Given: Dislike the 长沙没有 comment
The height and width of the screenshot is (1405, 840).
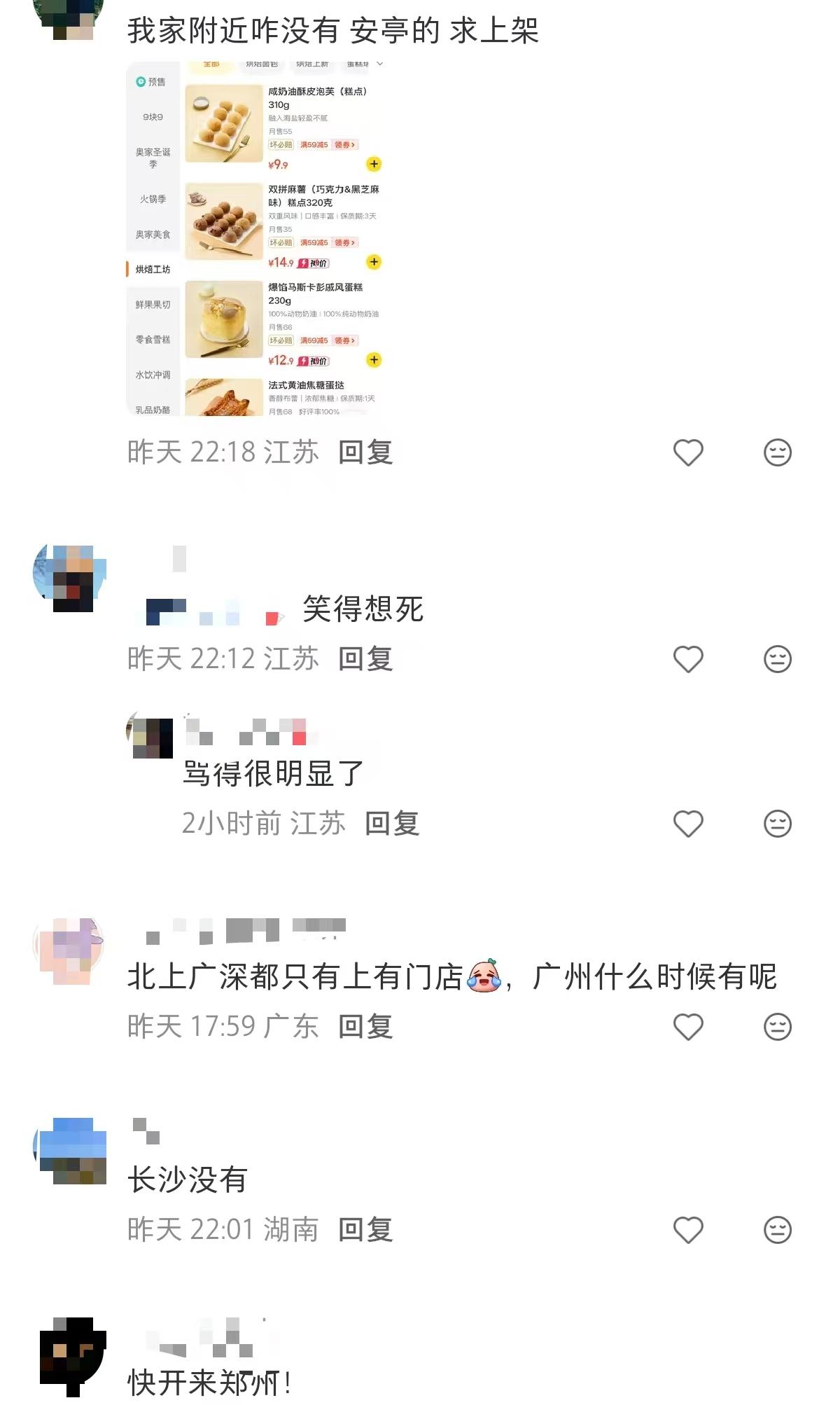Looking at the screenshot, I should 777,1230.
